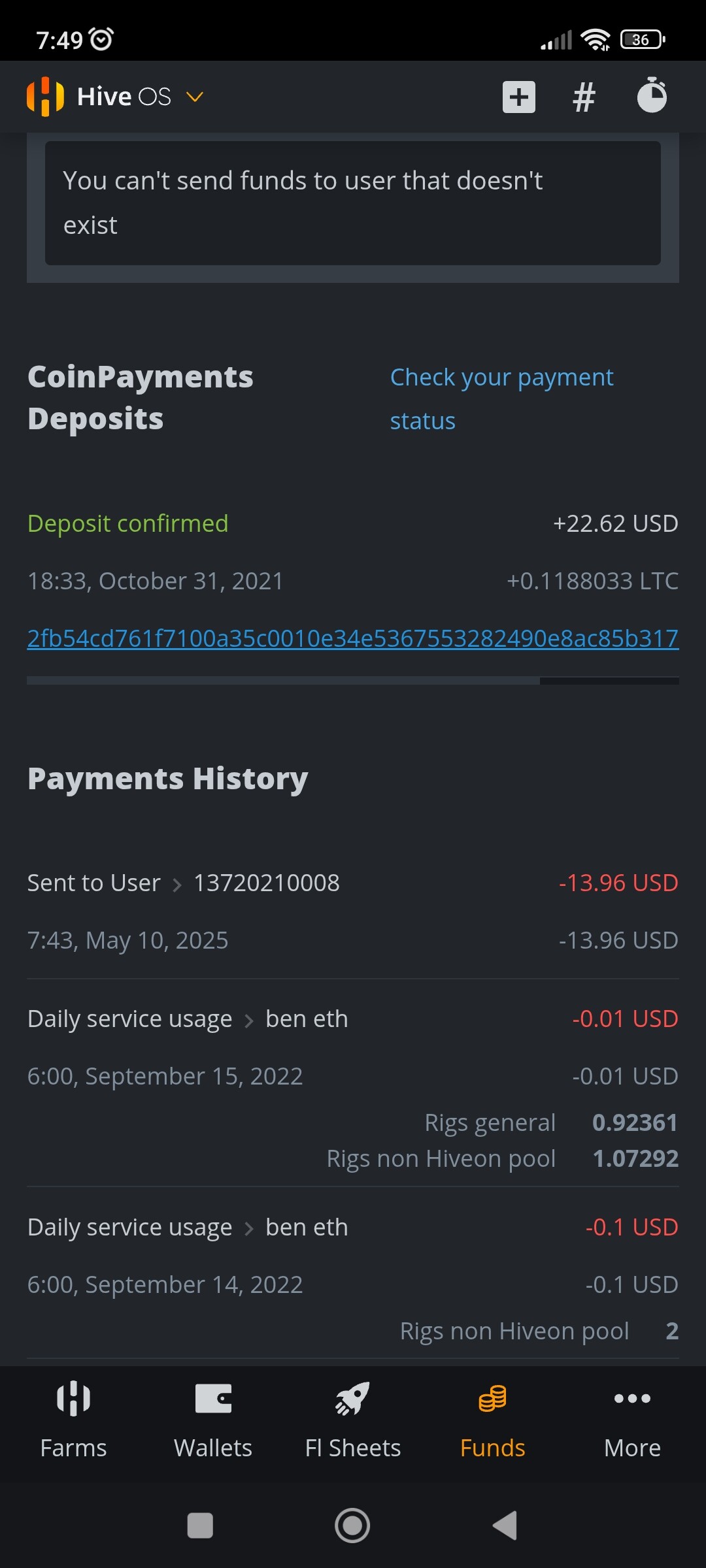Open Check your payment status link
Screen dimensions: 706x1568
[502, 399]
